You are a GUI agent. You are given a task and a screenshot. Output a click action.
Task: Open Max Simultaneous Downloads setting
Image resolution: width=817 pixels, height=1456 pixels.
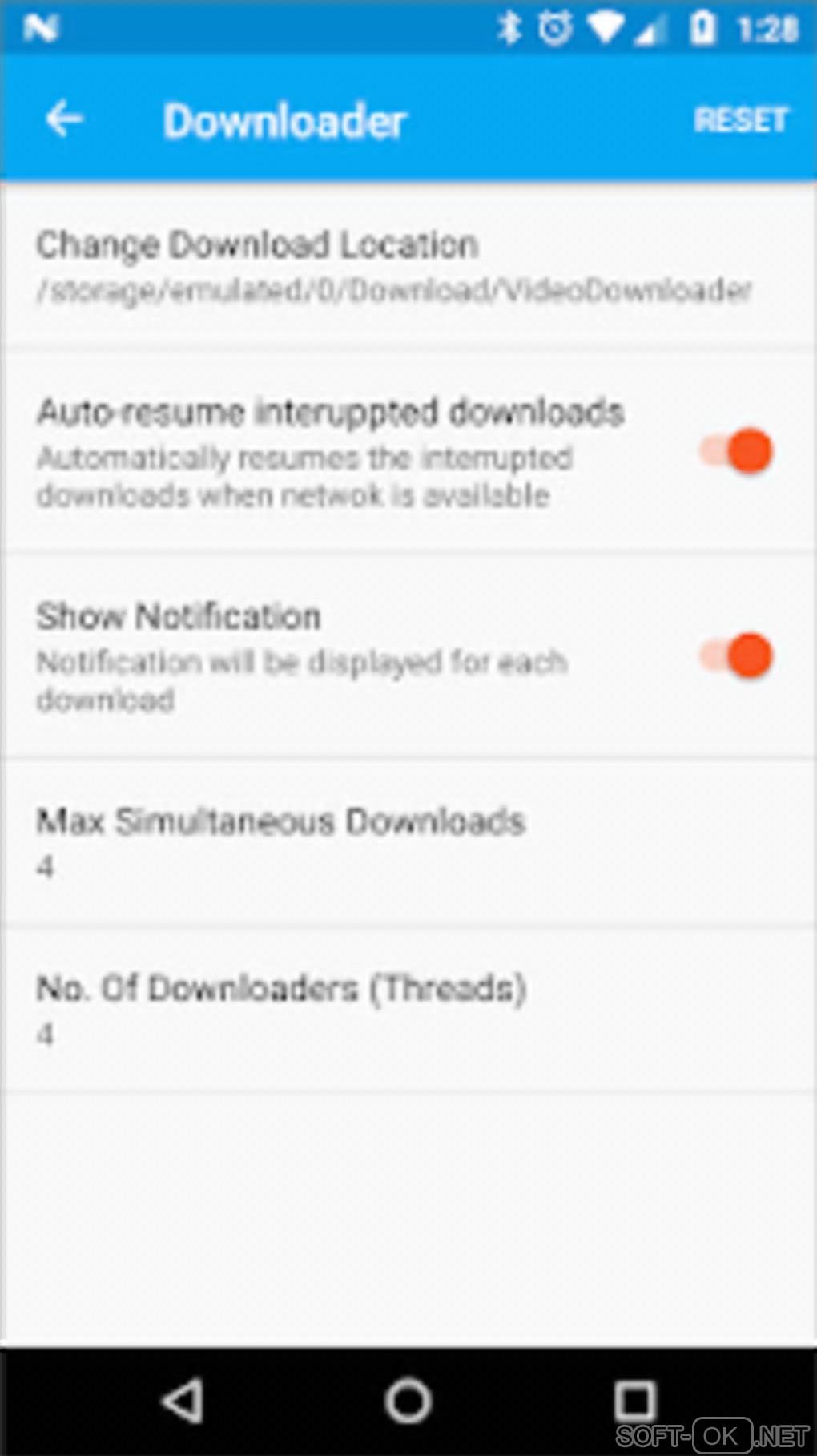[x=392, y=841]
